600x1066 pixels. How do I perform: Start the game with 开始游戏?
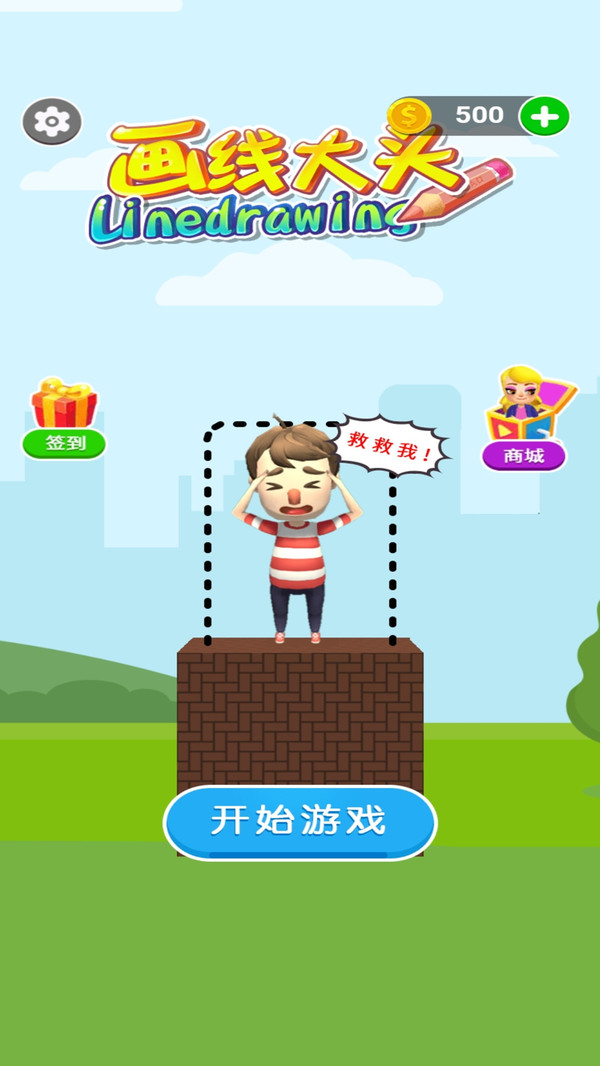tap(300, 822)
